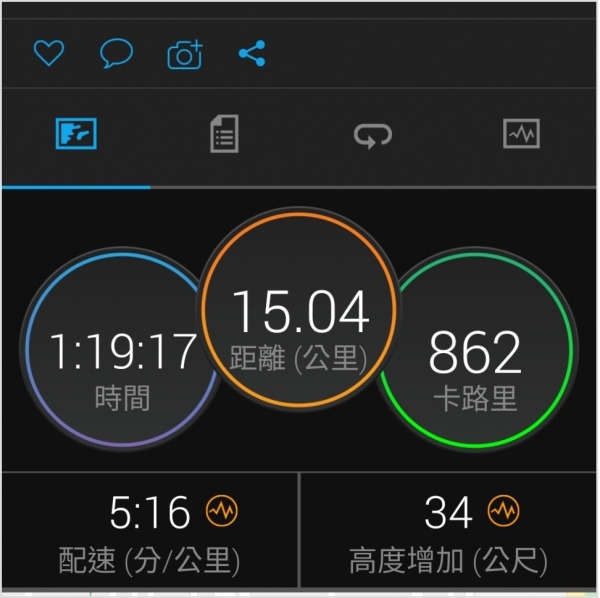Open pace chart icon next to 5:16
The width and height of the screenshot is (600, 598).
click(x=221, y=513)
